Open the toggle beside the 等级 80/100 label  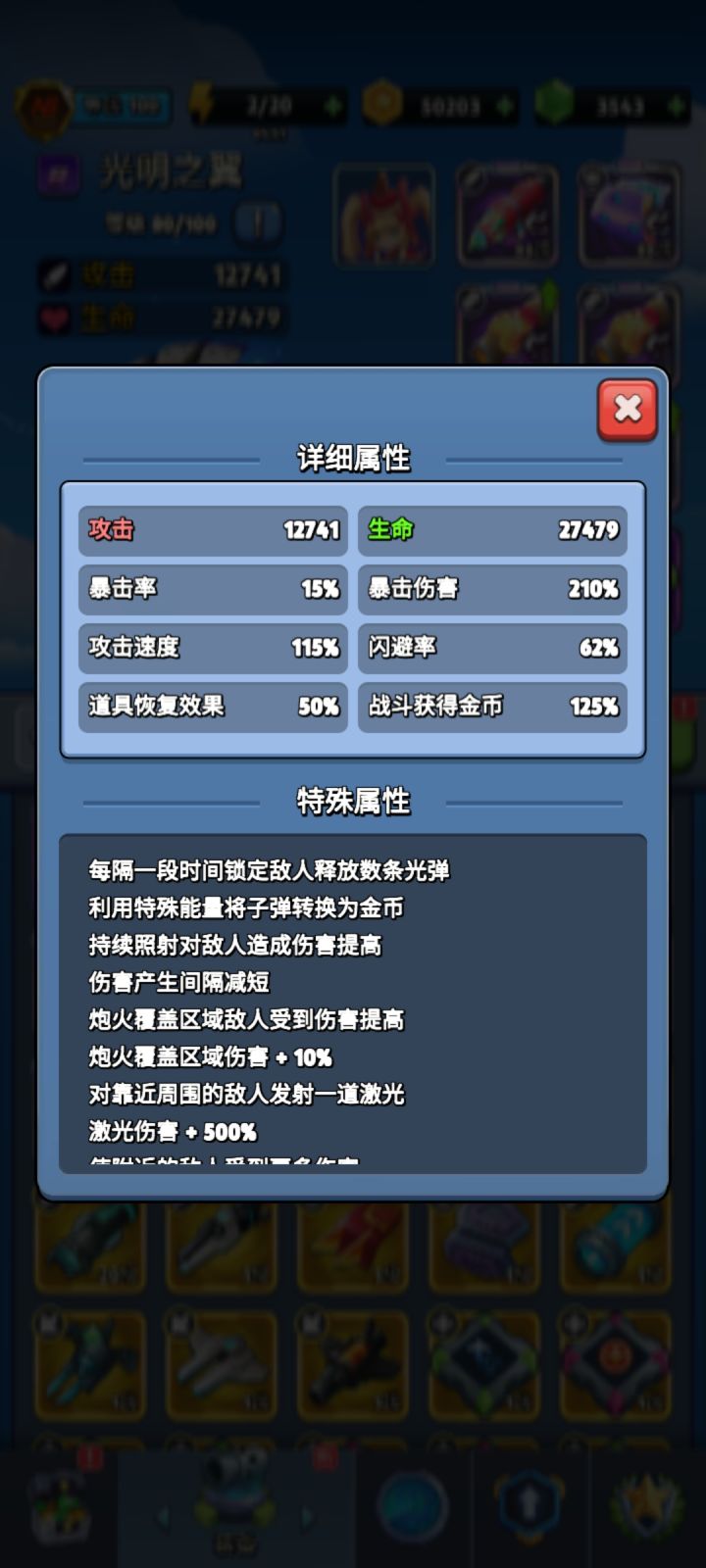pos(256,223)
